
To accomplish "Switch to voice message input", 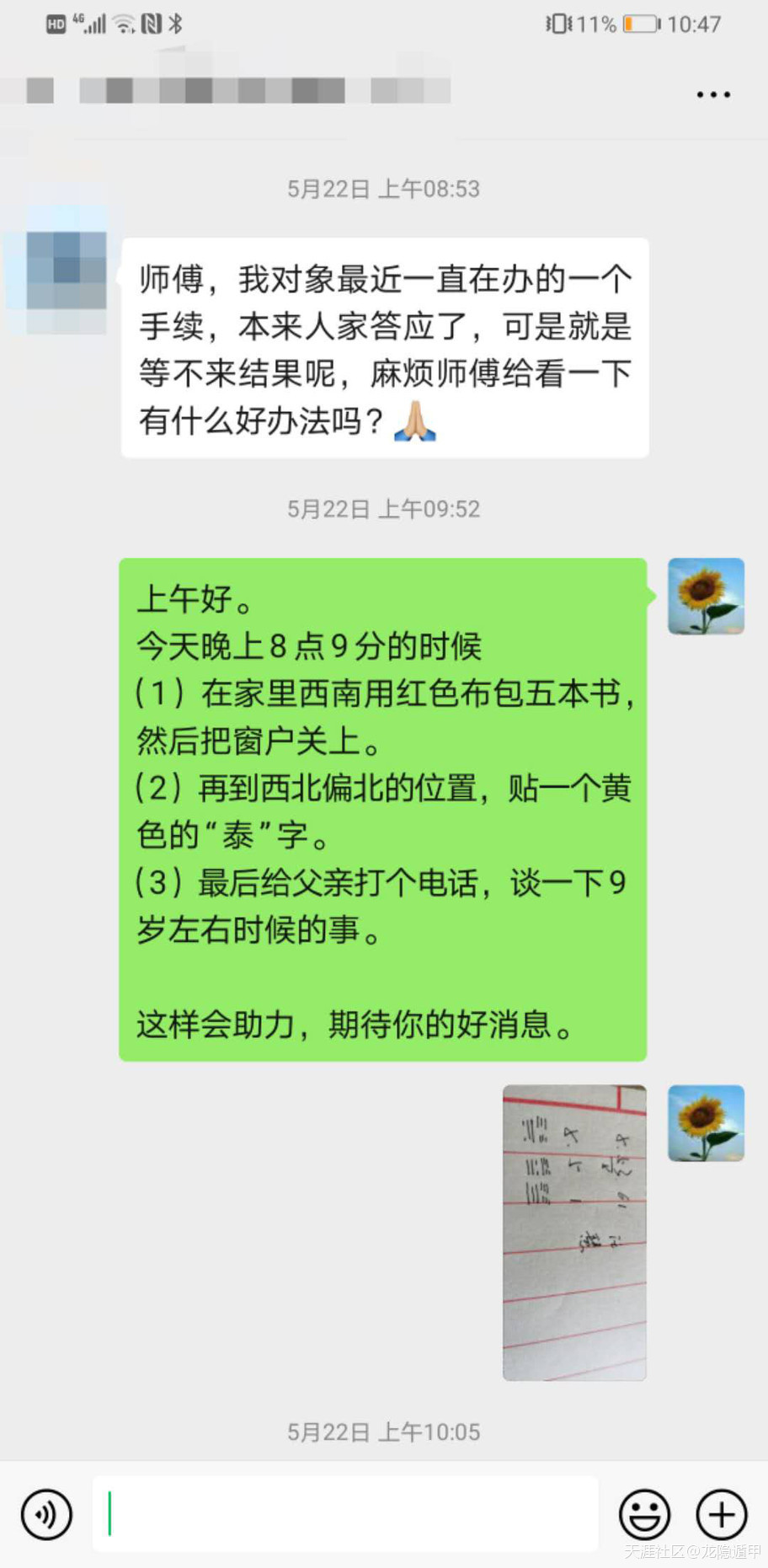I will click(46, 1514).
